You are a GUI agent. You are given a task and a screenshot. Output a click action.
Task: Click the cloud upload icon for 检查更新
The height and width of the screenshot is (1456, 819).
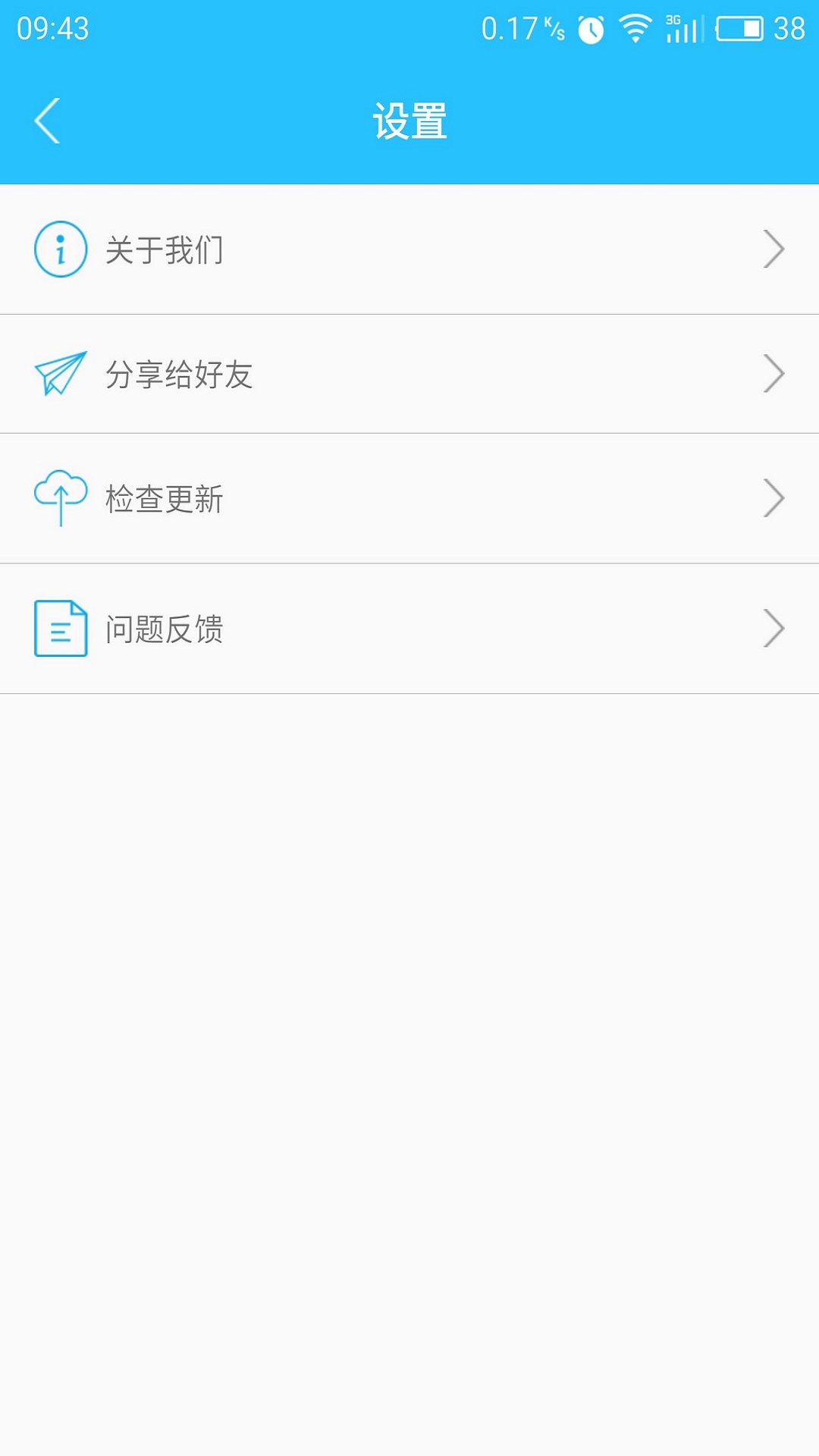coord(59,497)
